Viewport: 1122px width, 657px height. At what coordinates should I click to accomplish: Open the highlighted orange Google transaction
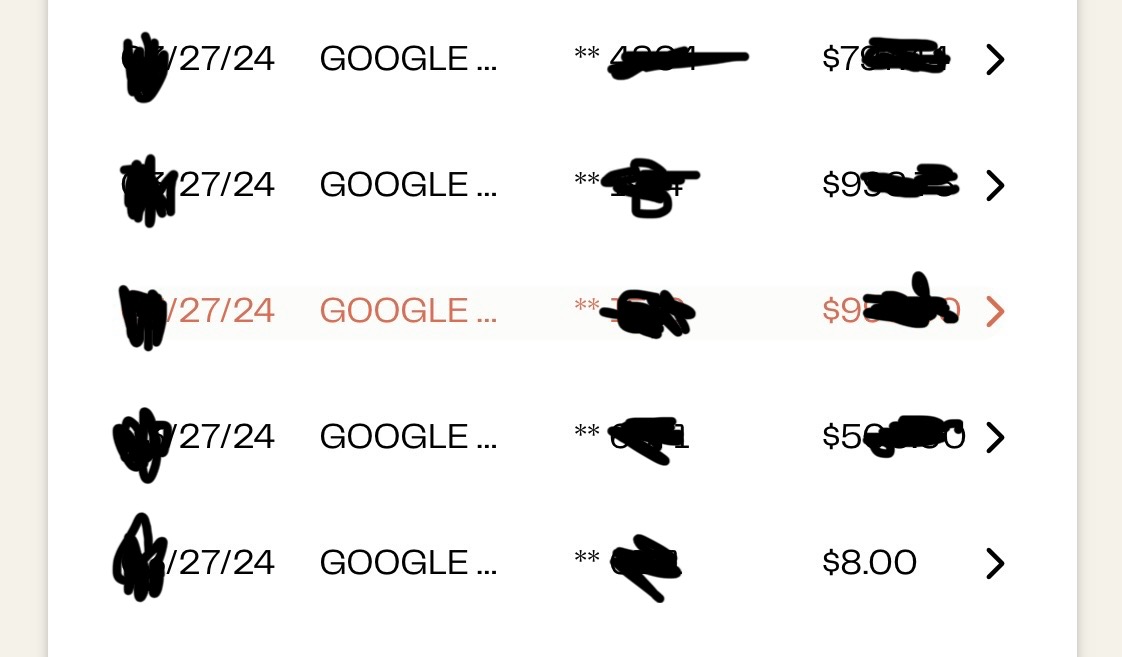993,311
